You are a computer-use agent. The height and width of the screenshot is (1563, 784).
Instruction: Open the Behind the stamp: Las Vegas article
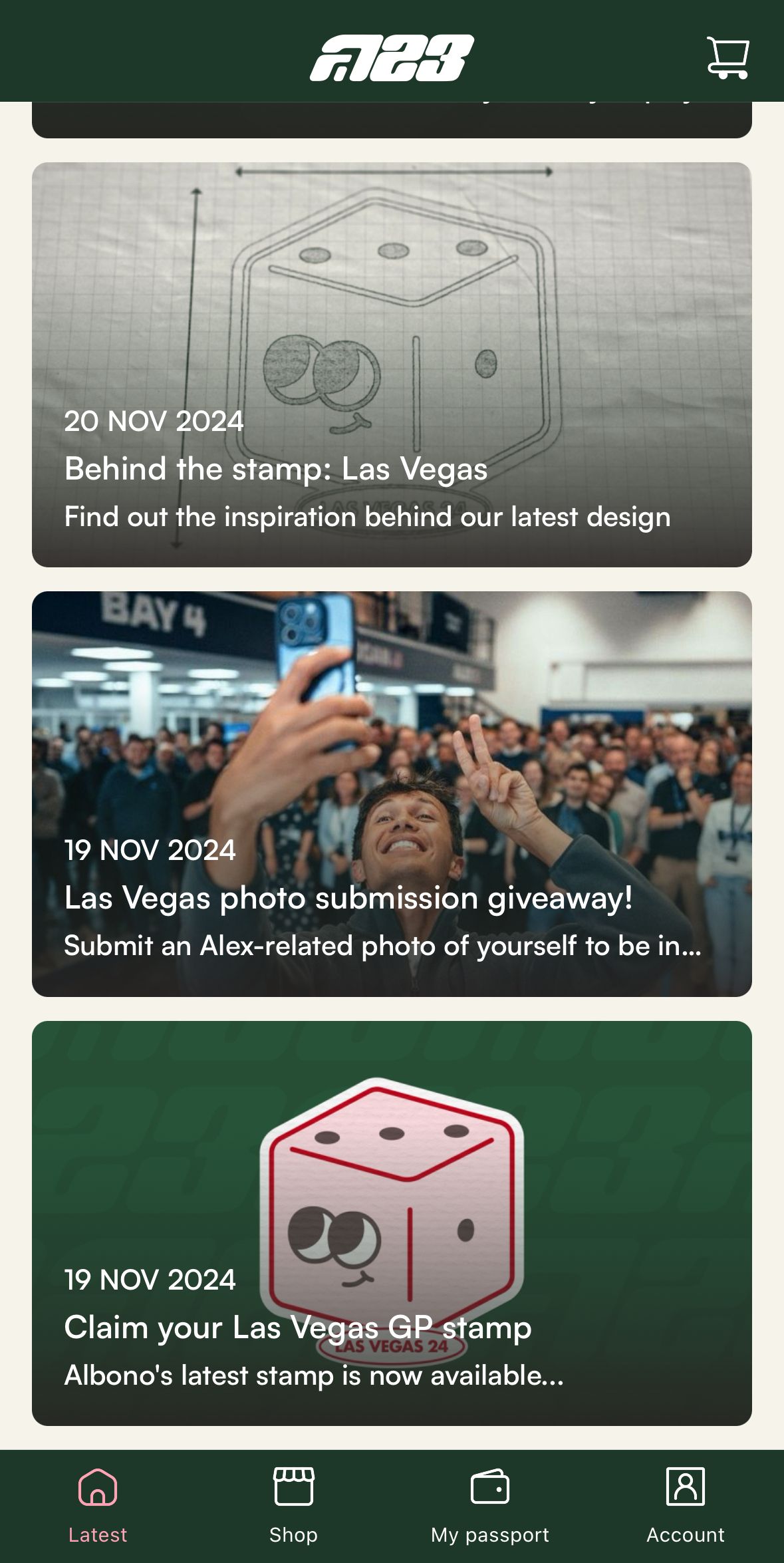(392, 364)
